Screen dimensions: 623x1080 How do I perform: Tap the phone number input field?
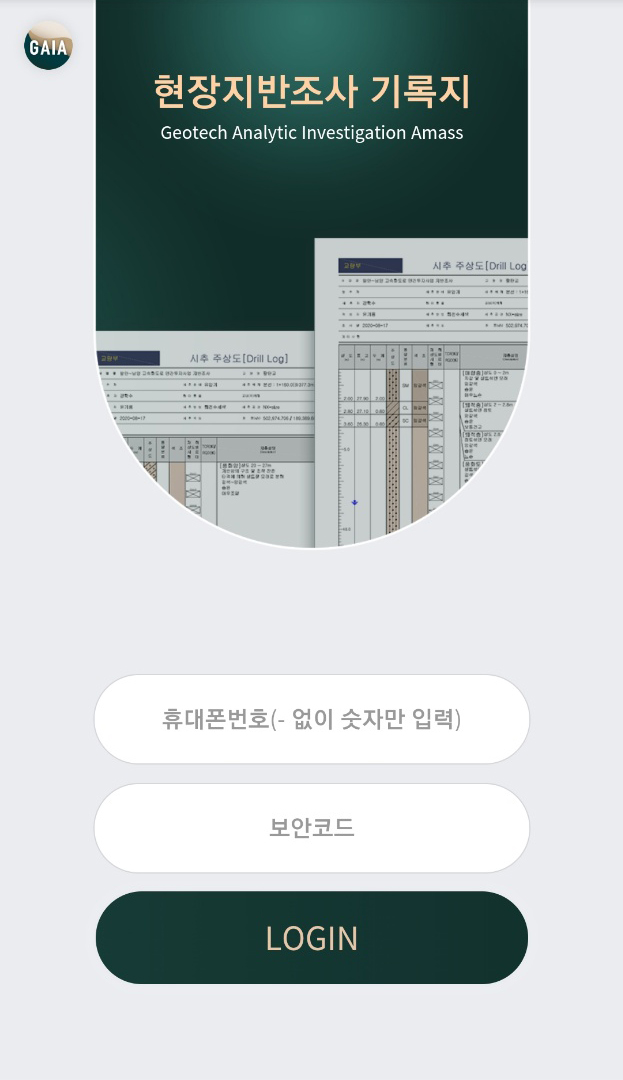coord(311,719)
